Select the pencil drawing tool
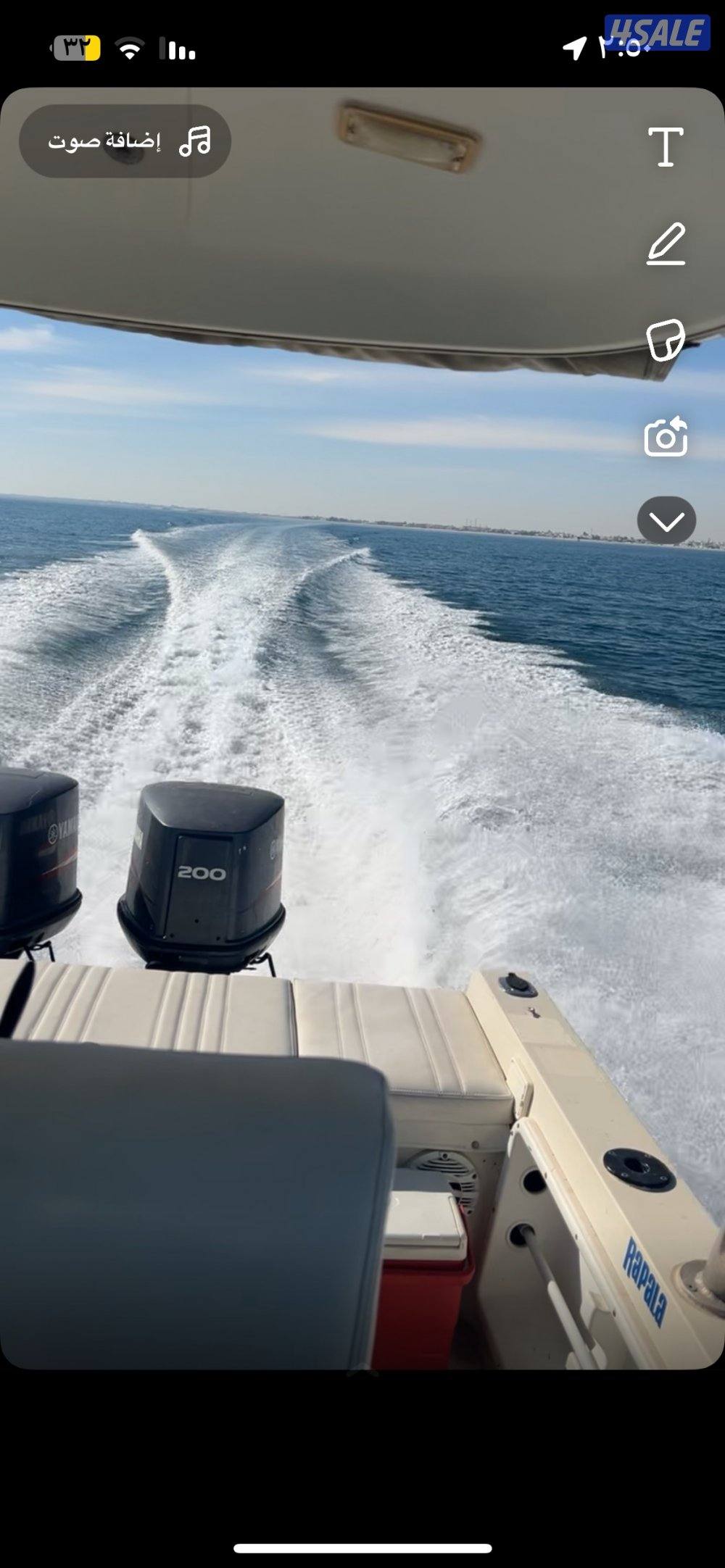The height and width of the screenshot is (1568, 725). pos(666,244)
